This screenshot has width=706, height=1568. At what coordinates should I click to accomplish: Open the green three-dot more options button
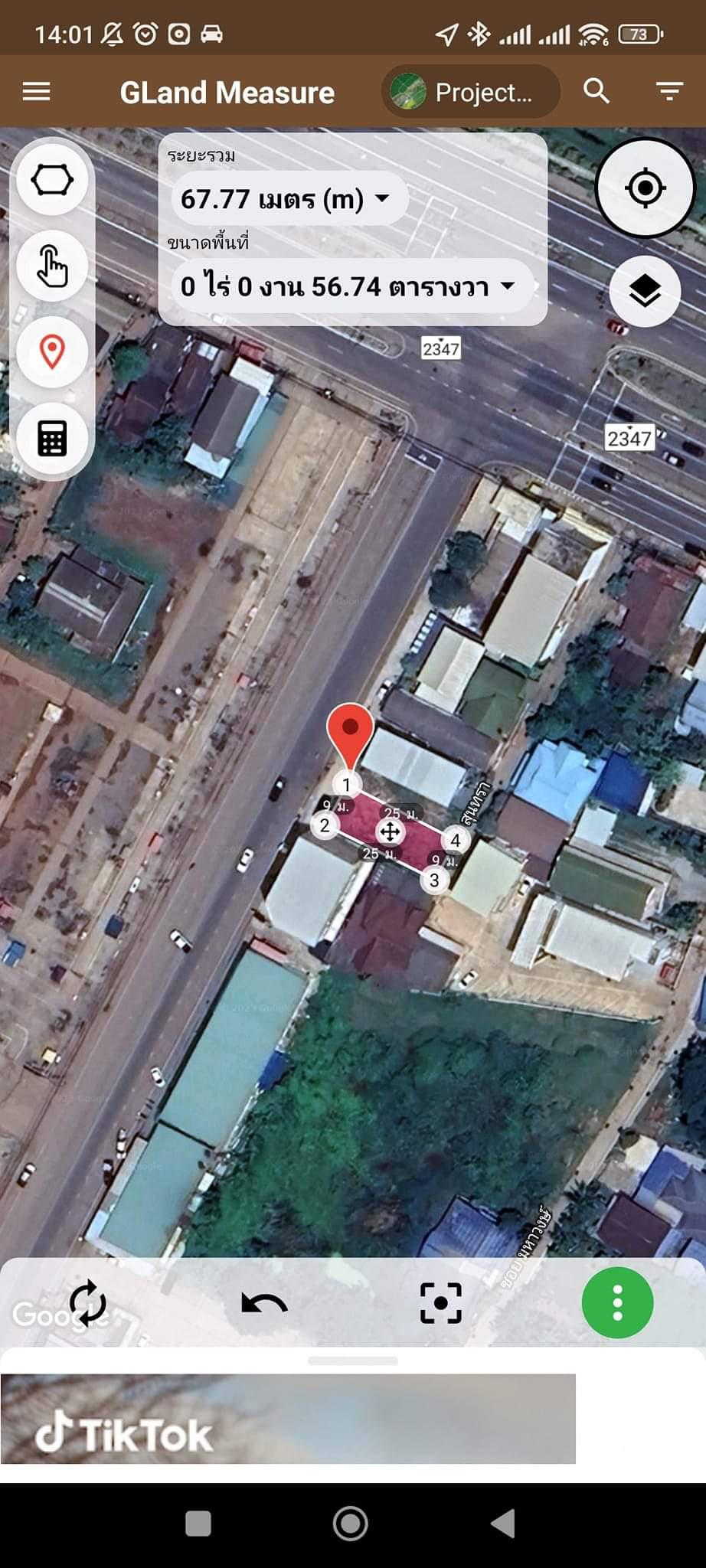[617, 1302]
